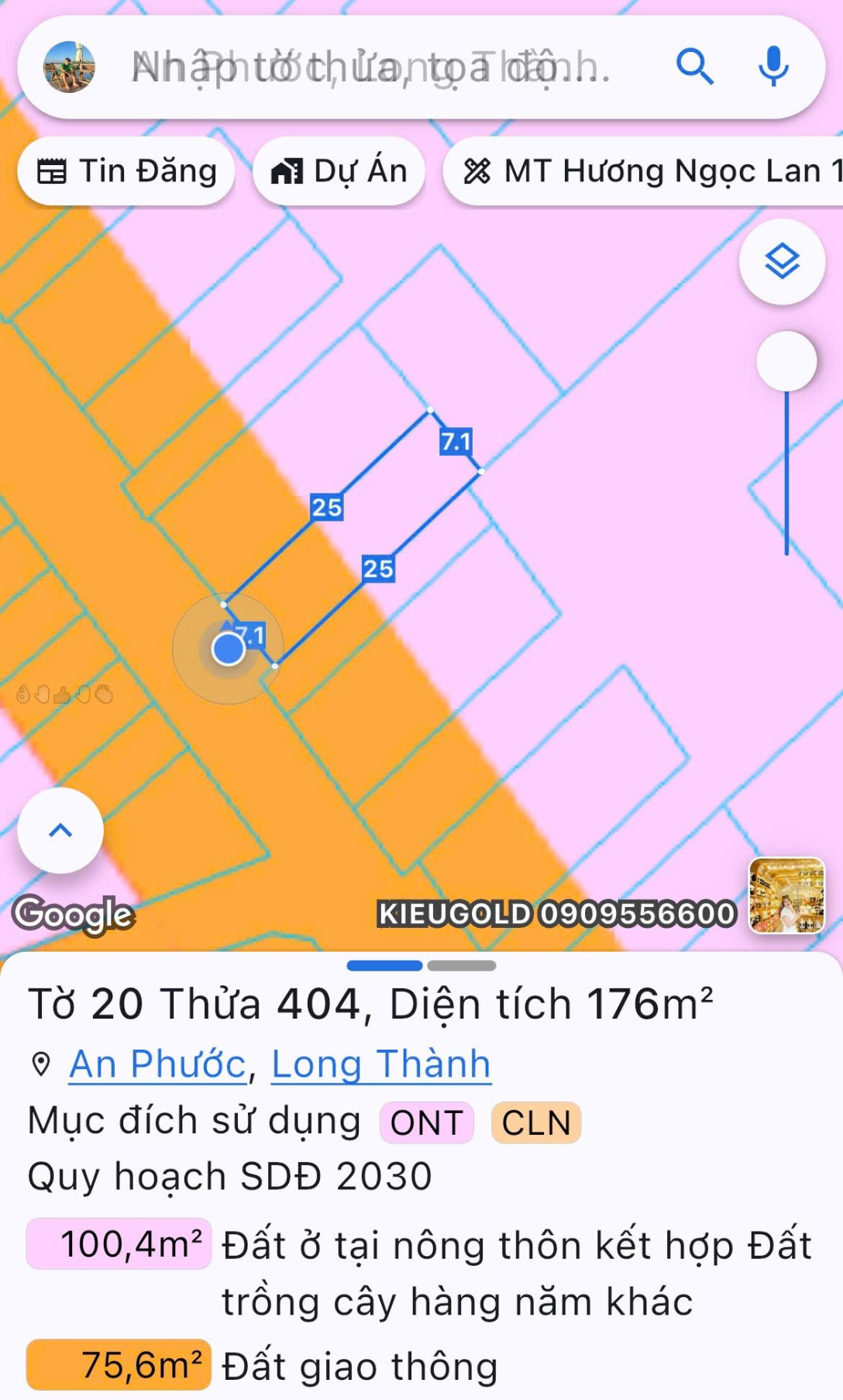The height and width of the screenshot is (1400, 843).
Task: Select the first page indicator dot
Action: [384, 965]
